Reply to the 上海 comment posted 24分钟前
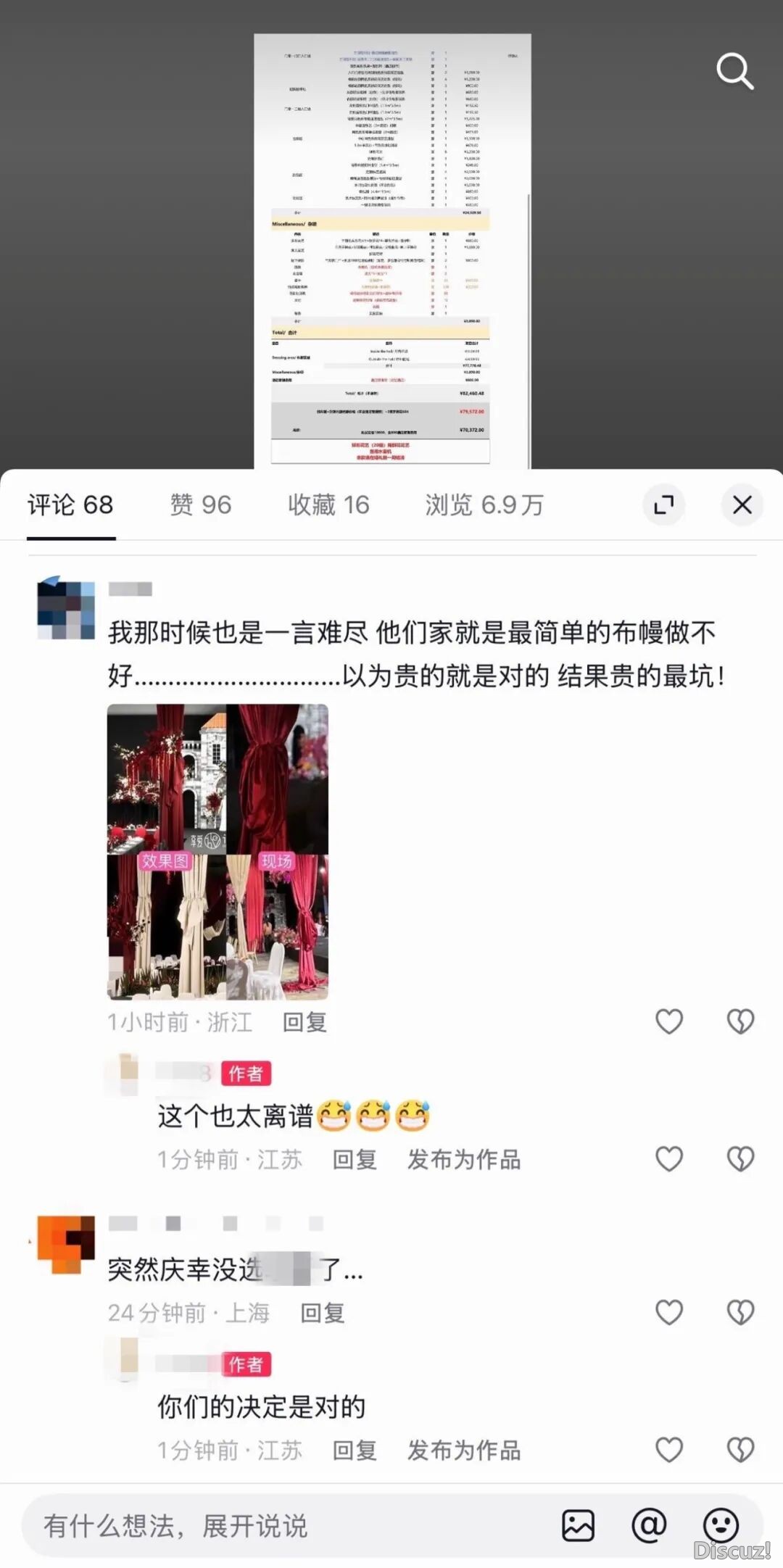 [323, 1312]
